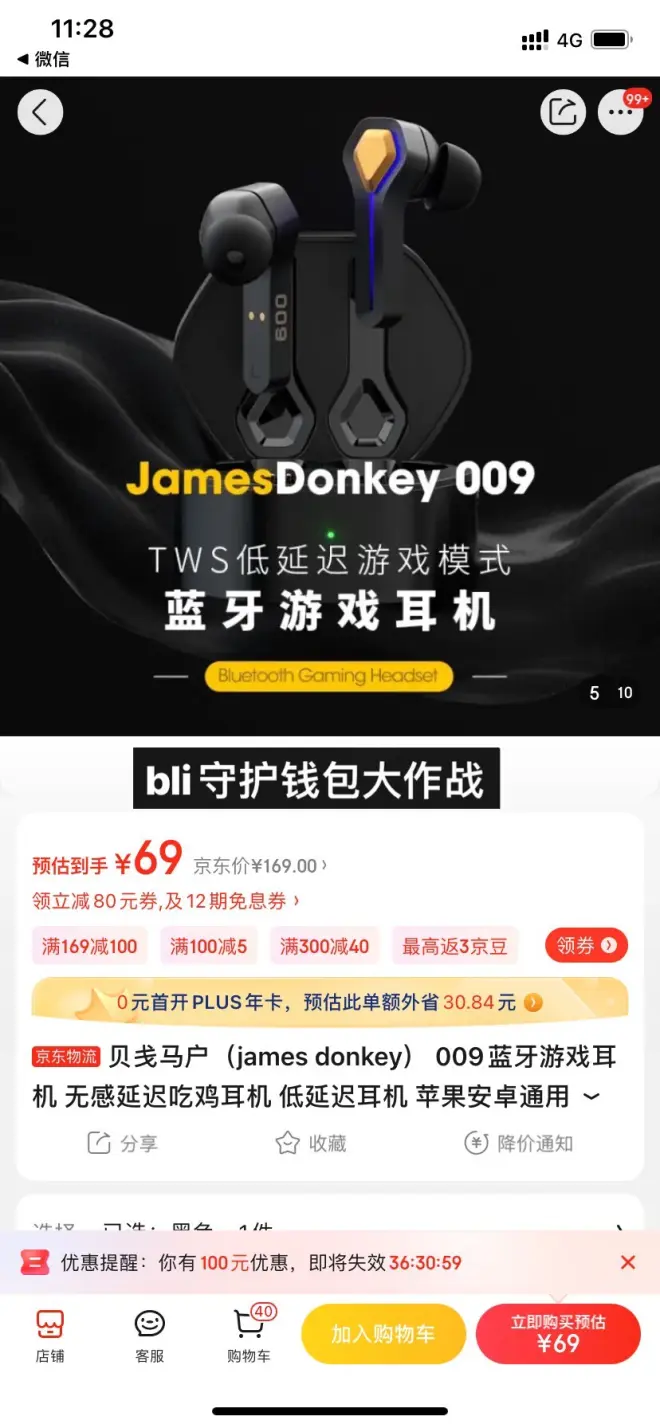
Task: Open the three-dot overflow menu
Action: pos(621,112)
